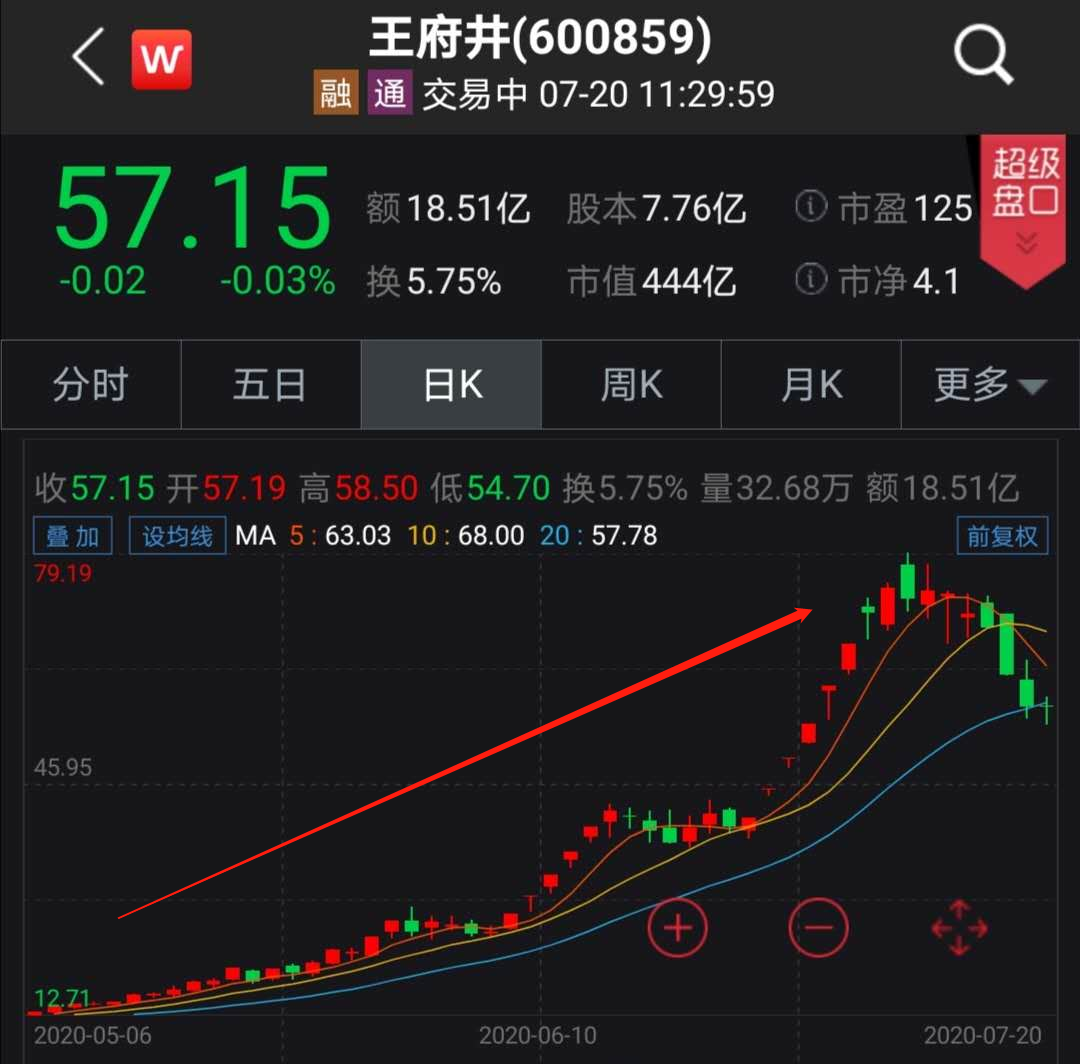Open 设均线 moving average settings
Viewport: 1080px width, 1064px height.
pyautogui.click(x=177, y=536)
